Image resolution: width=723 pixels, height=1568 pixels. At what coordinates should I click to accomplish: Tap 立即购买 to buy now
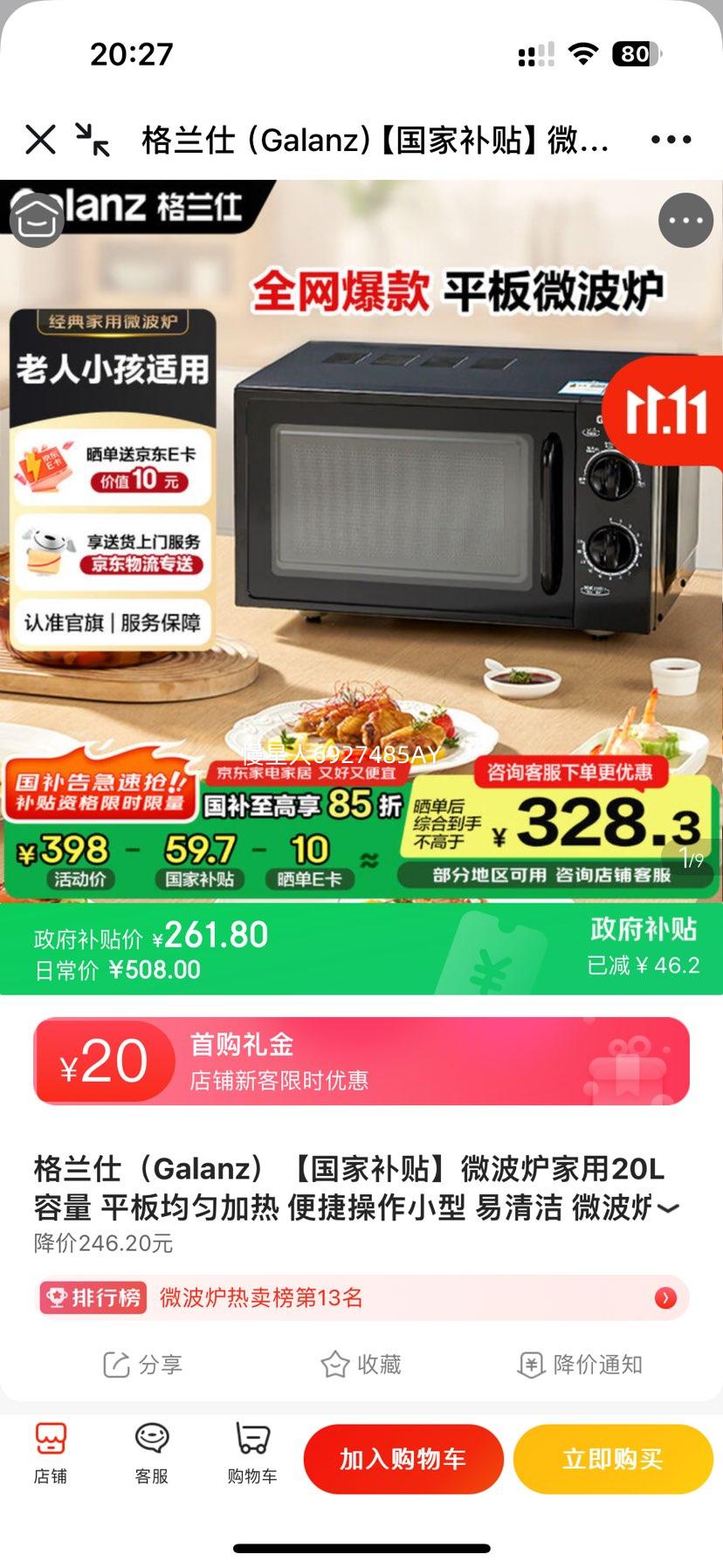click(x=611, y=1458)
